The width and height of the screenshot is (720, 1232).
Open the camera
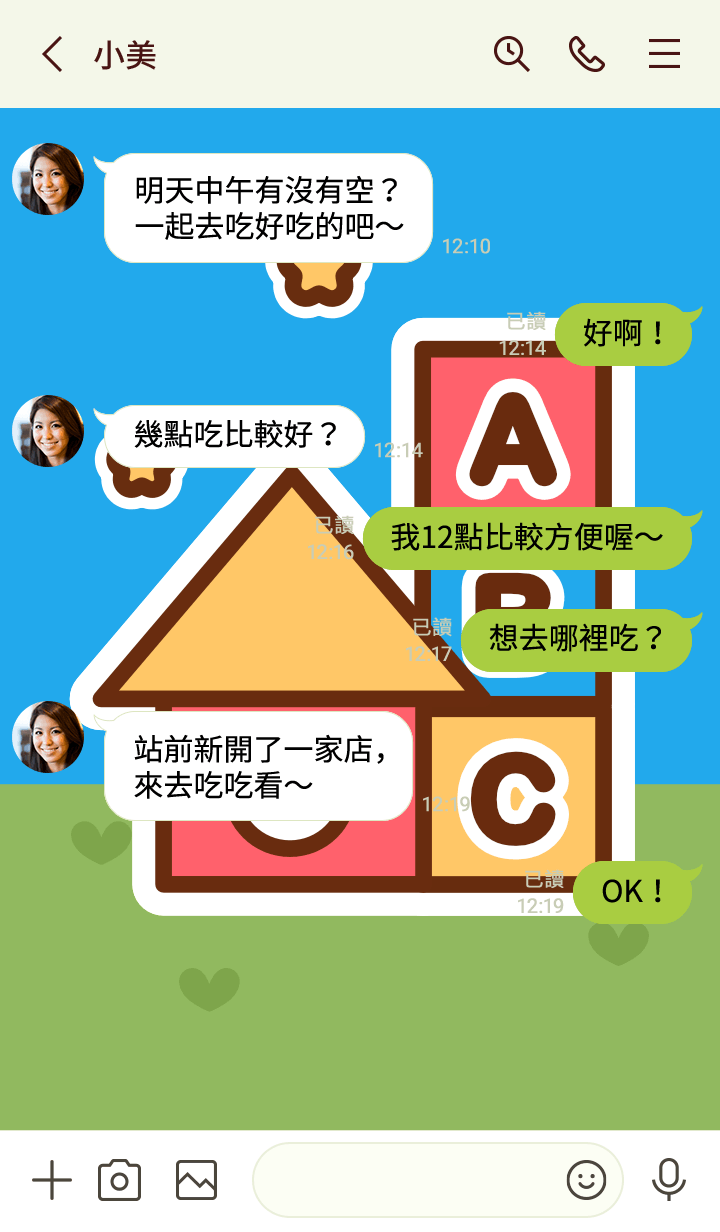[x=120, y=1181]
